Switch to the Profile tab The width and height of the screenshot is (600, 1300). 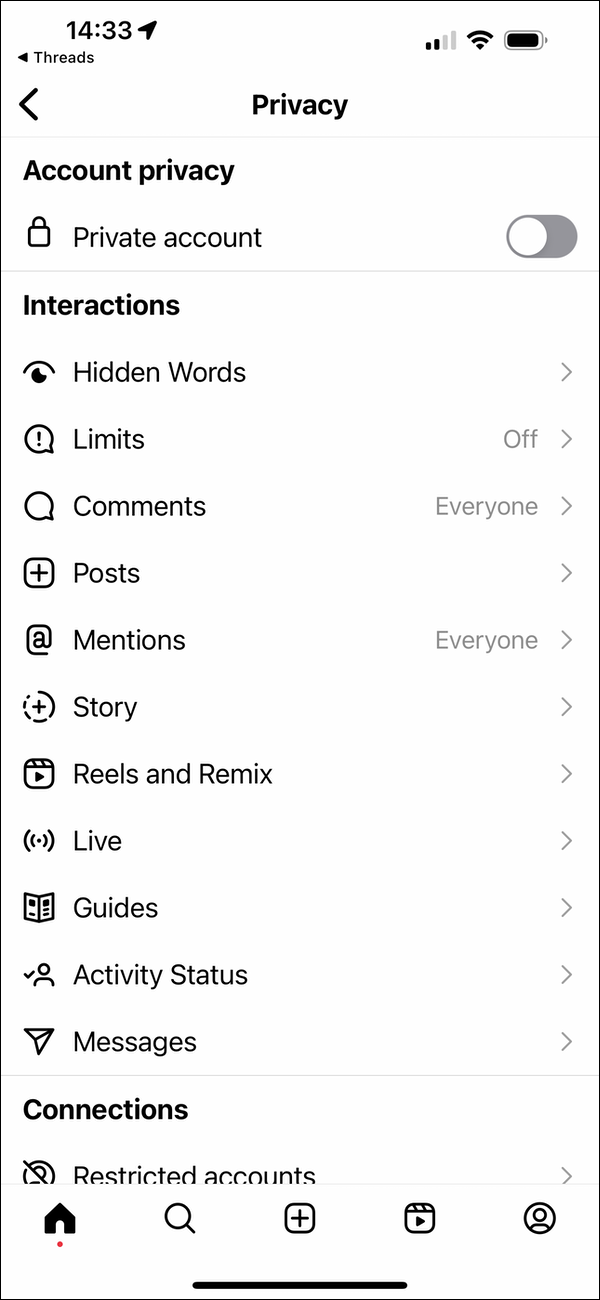point(540,1218)
